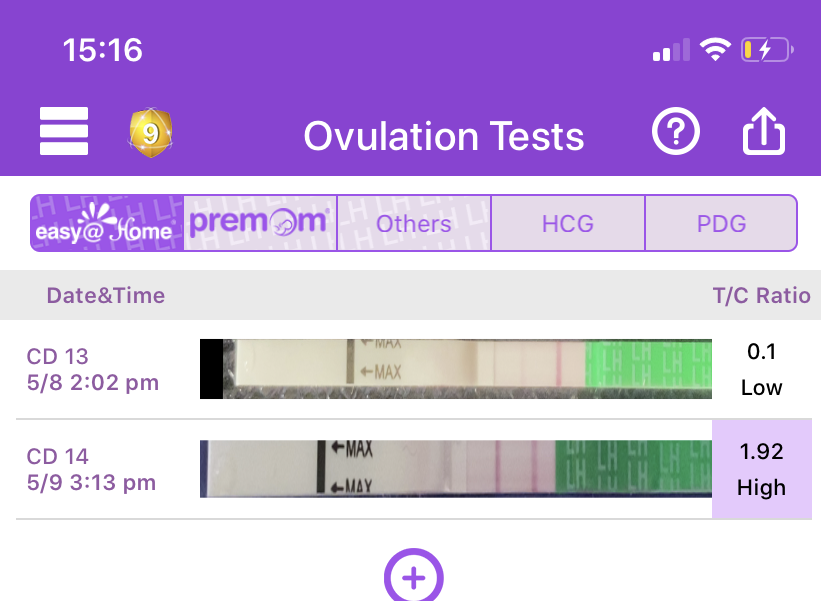
Task: Share the ovulation test results
Action: (x=763, y=131)
